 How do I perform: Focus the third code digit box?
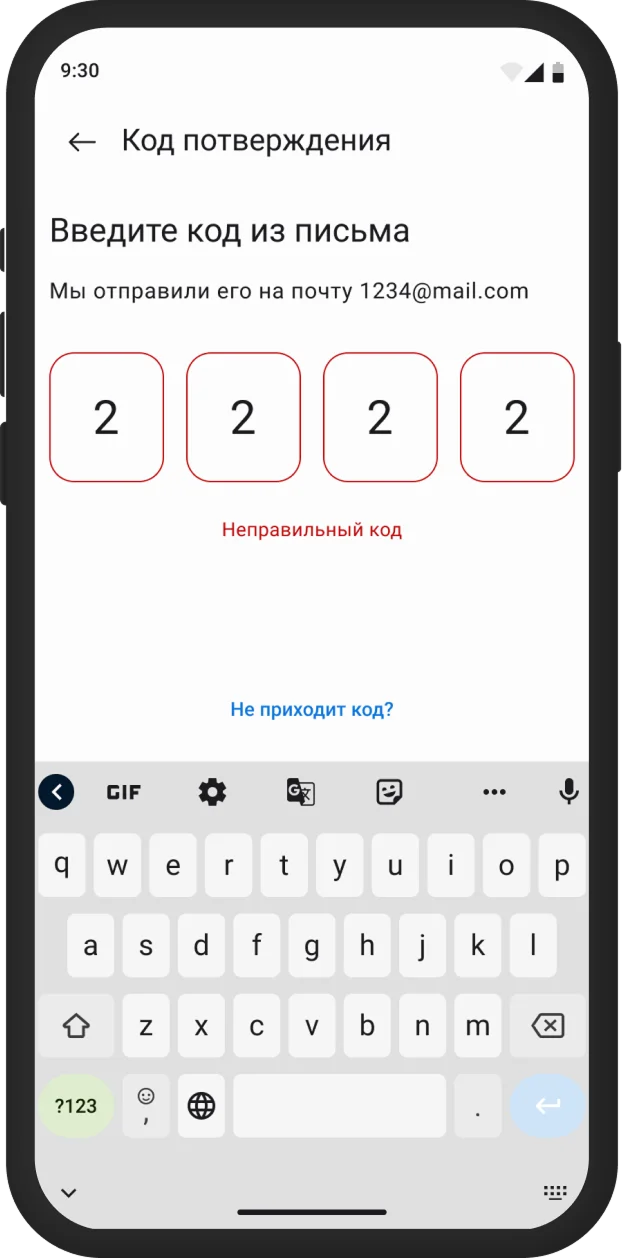pos(380,417)
